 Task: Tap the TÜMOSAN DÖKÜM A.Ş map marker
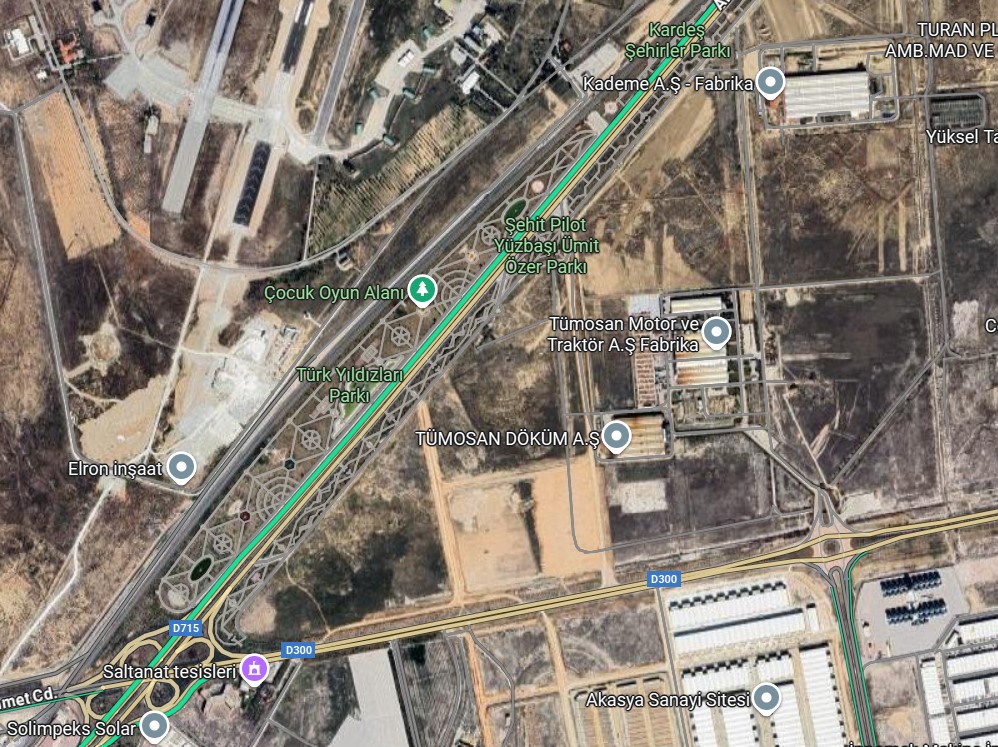click(617, 437)
